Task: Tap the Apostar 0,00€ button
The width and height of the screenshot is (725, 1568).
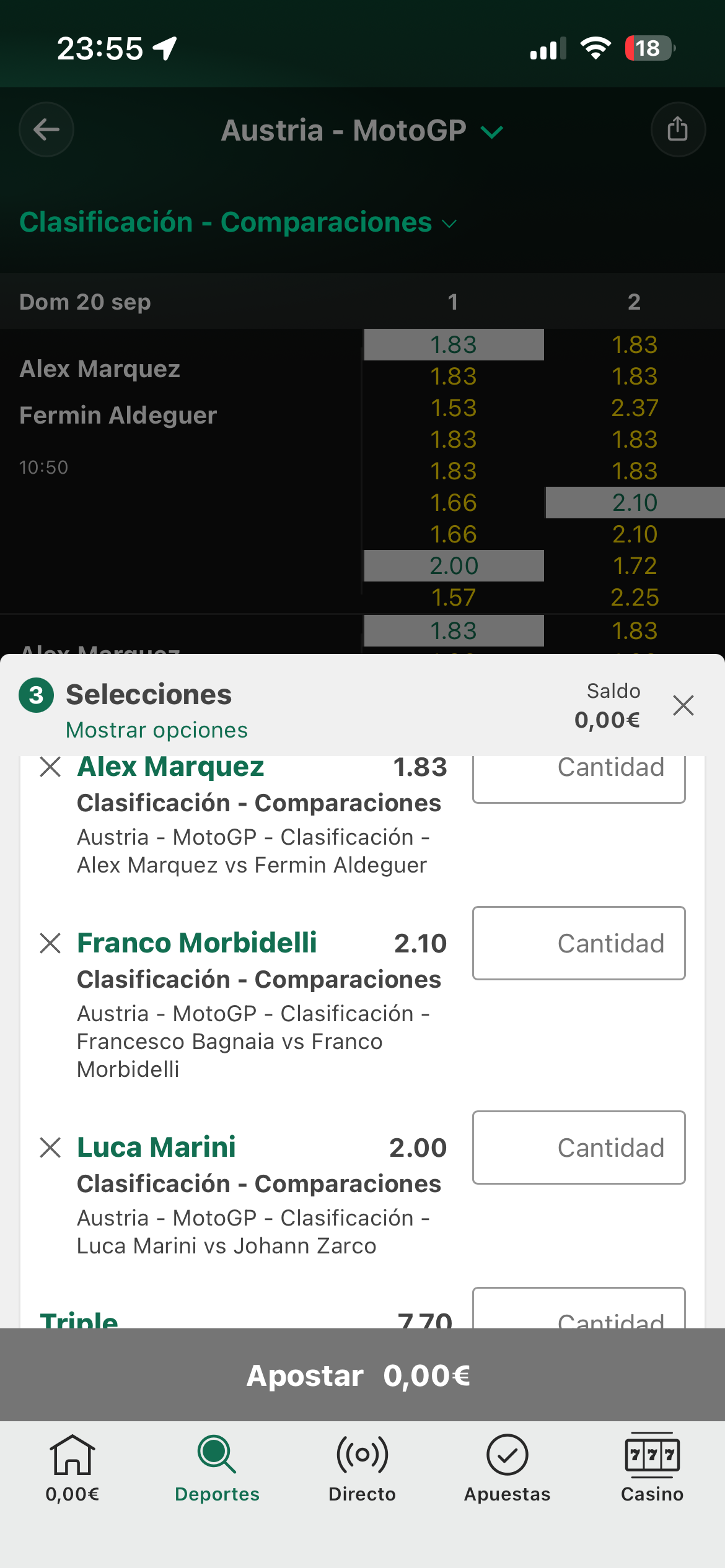Action: coord(362,1375)
